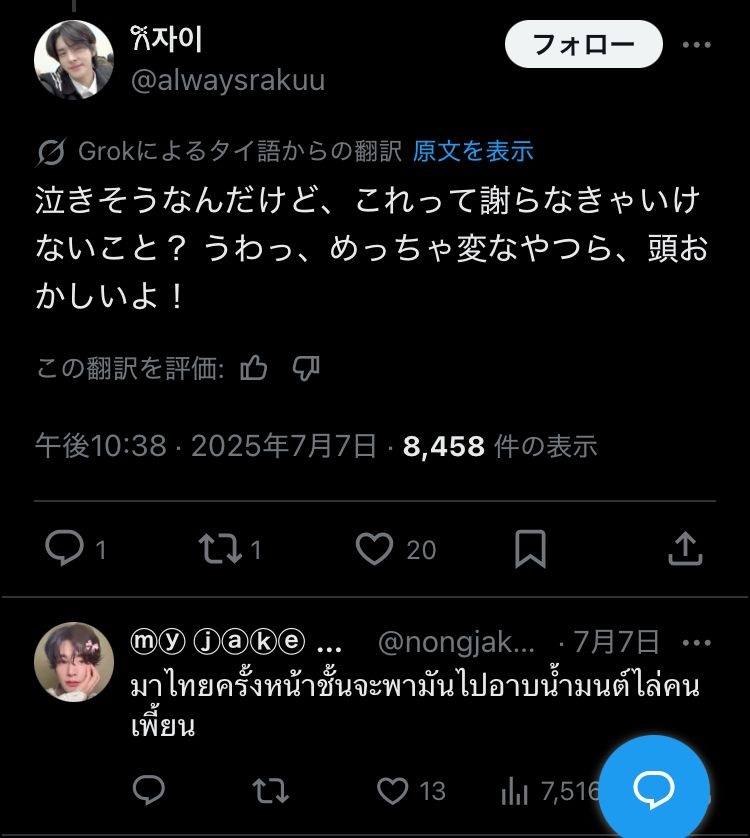Image resolution: width=750 pixels, height=838 pixels.
Task: Share the main post
Action: 684,548
